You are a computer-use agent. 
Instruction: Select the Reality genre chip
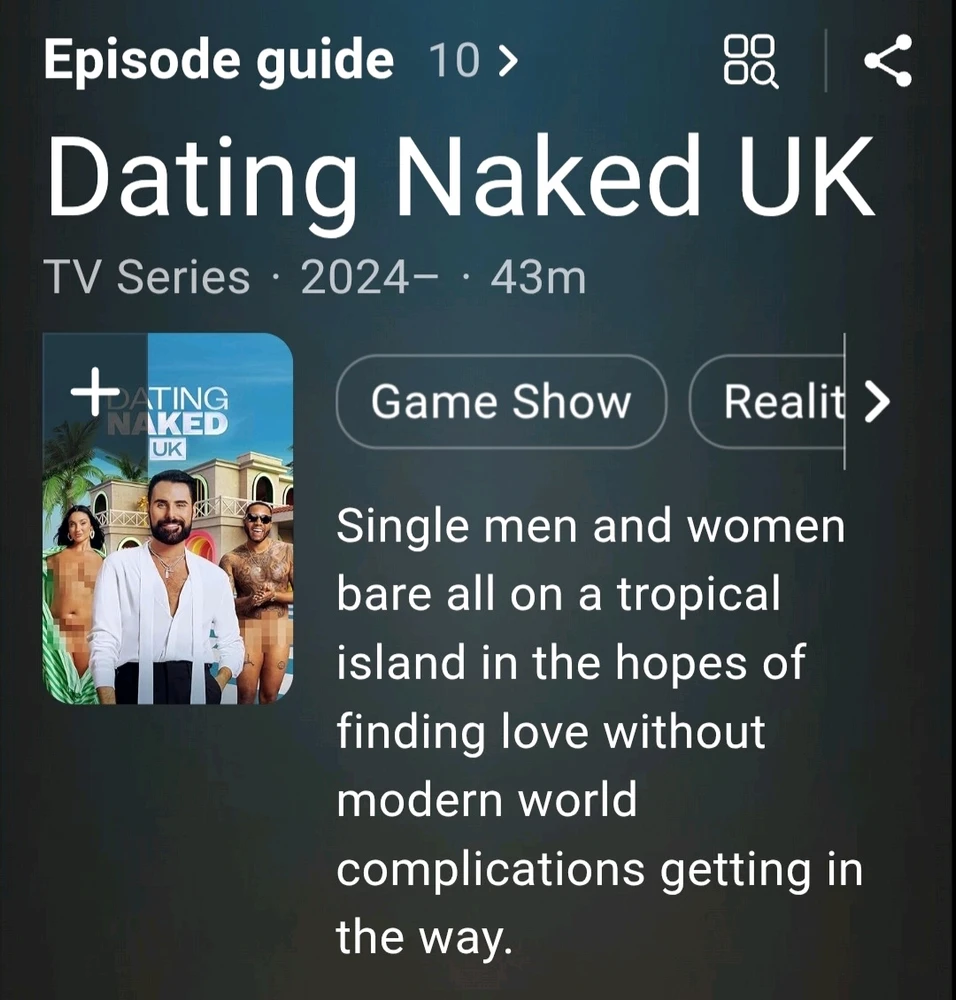click(770, 402)
